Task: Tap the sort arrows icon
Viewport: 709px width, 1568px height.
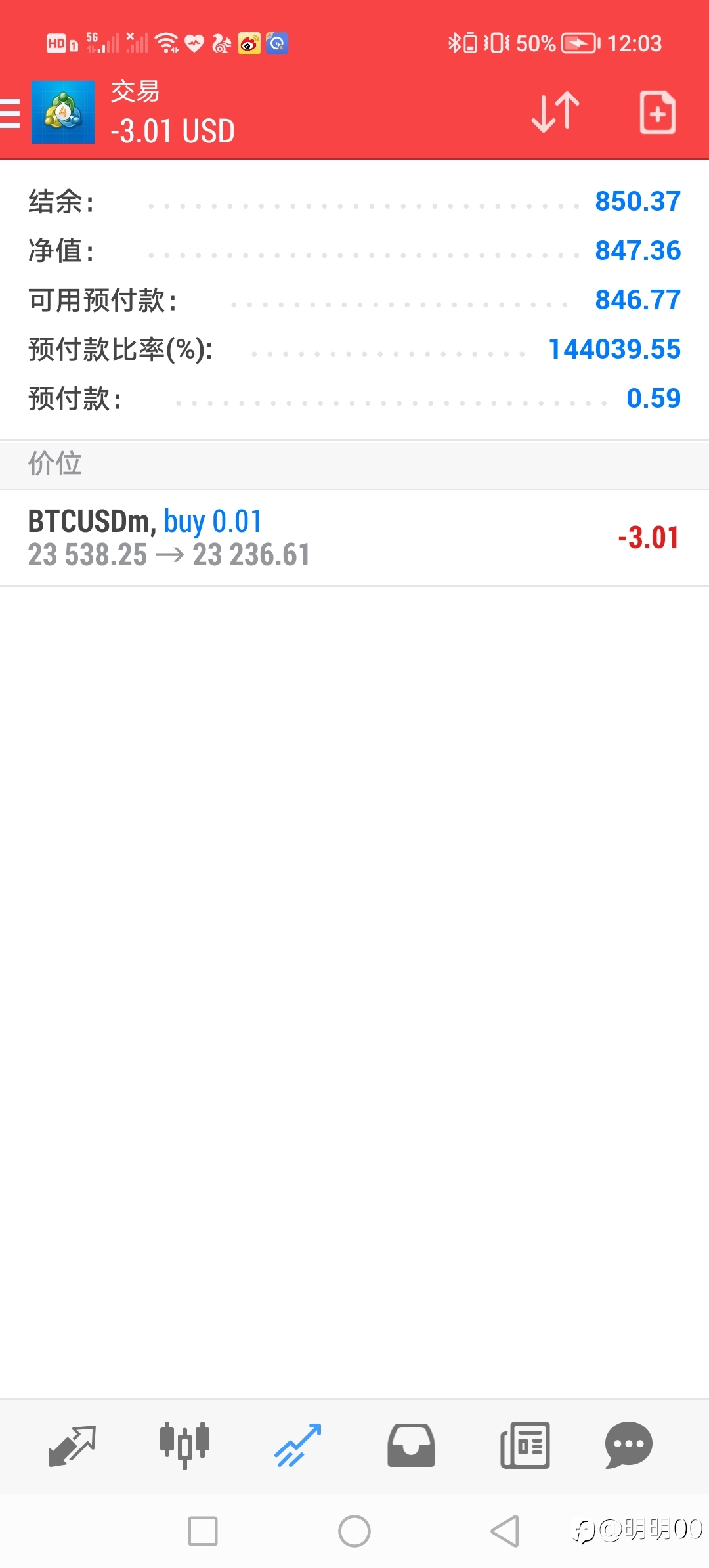Action: 555,113
